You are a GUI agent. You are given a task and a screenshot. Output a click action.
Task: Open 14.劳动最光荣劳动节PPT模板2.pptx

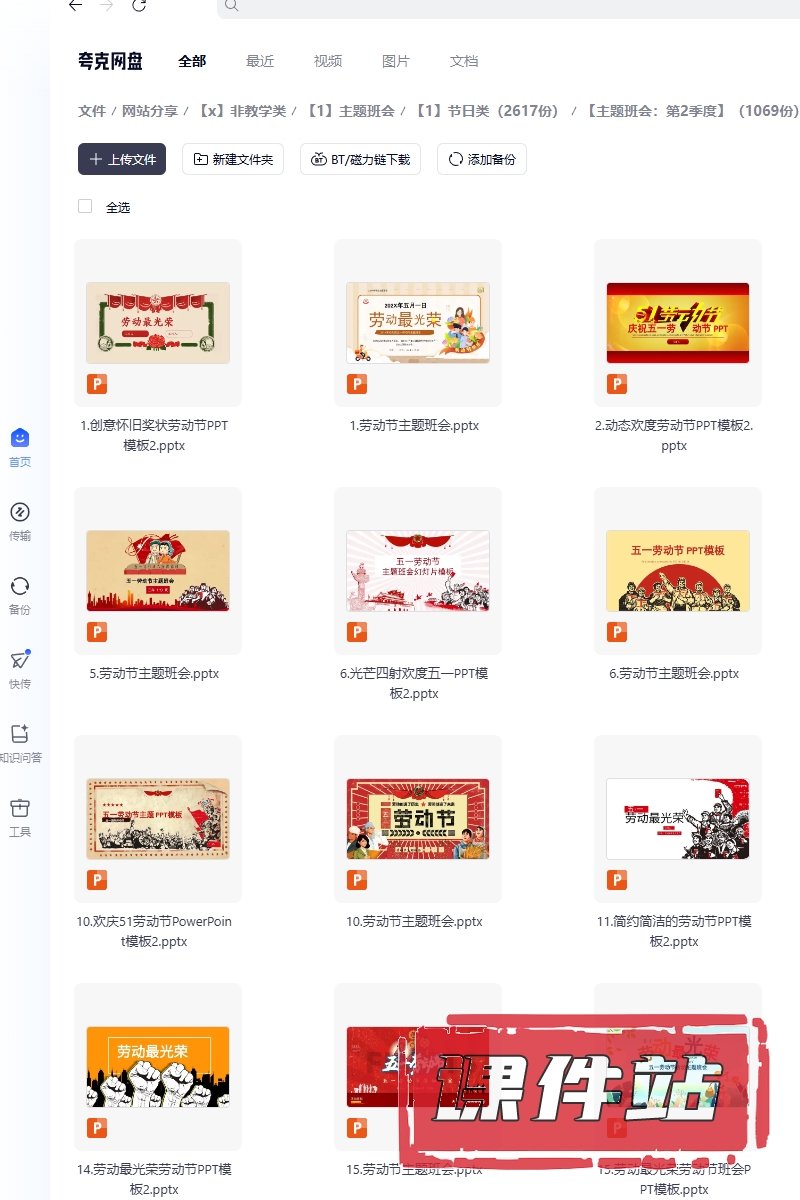[x=158, y=1066]
